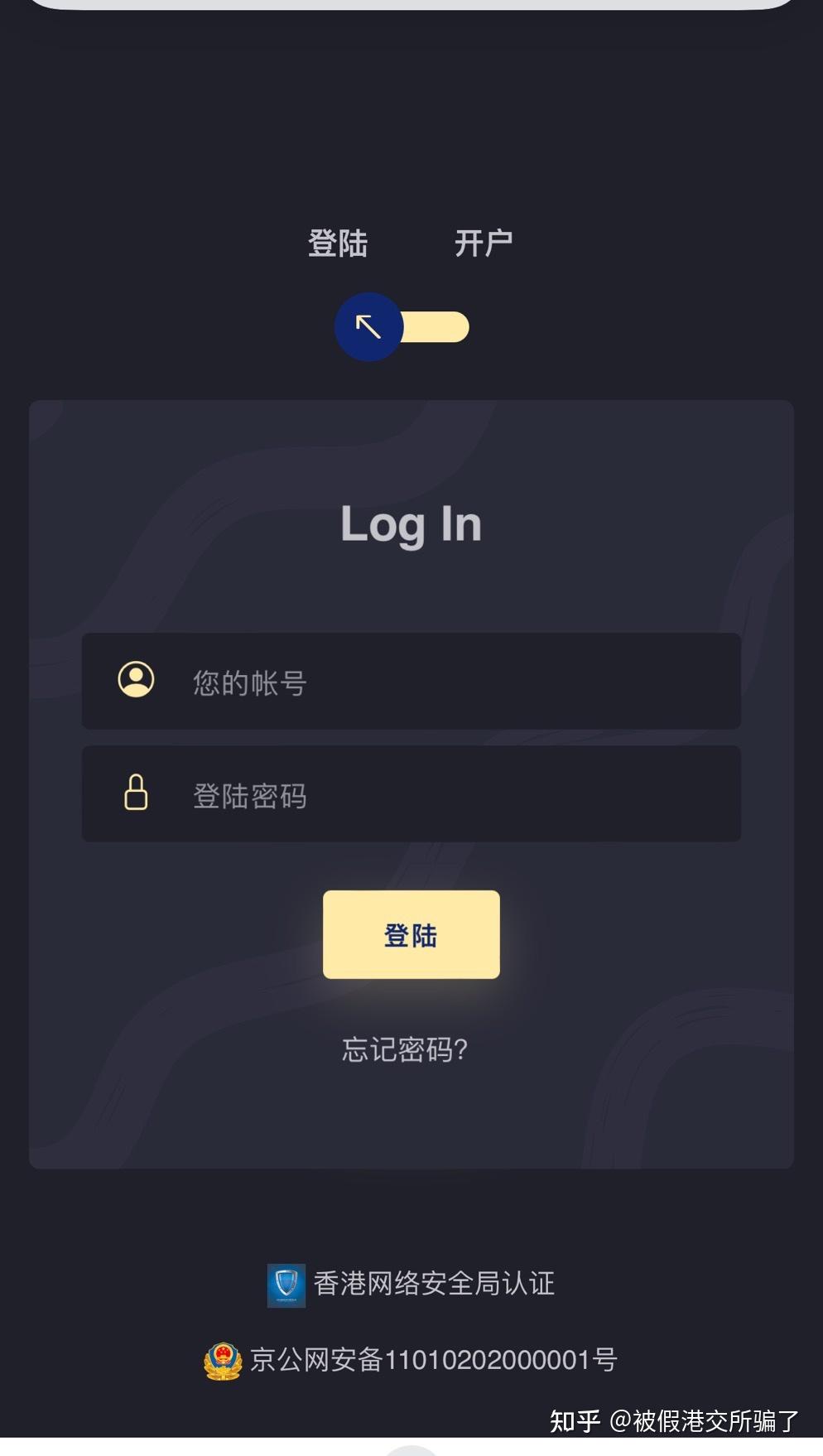
Task: Tap the yellow 登陆 button
Action: 411,934
